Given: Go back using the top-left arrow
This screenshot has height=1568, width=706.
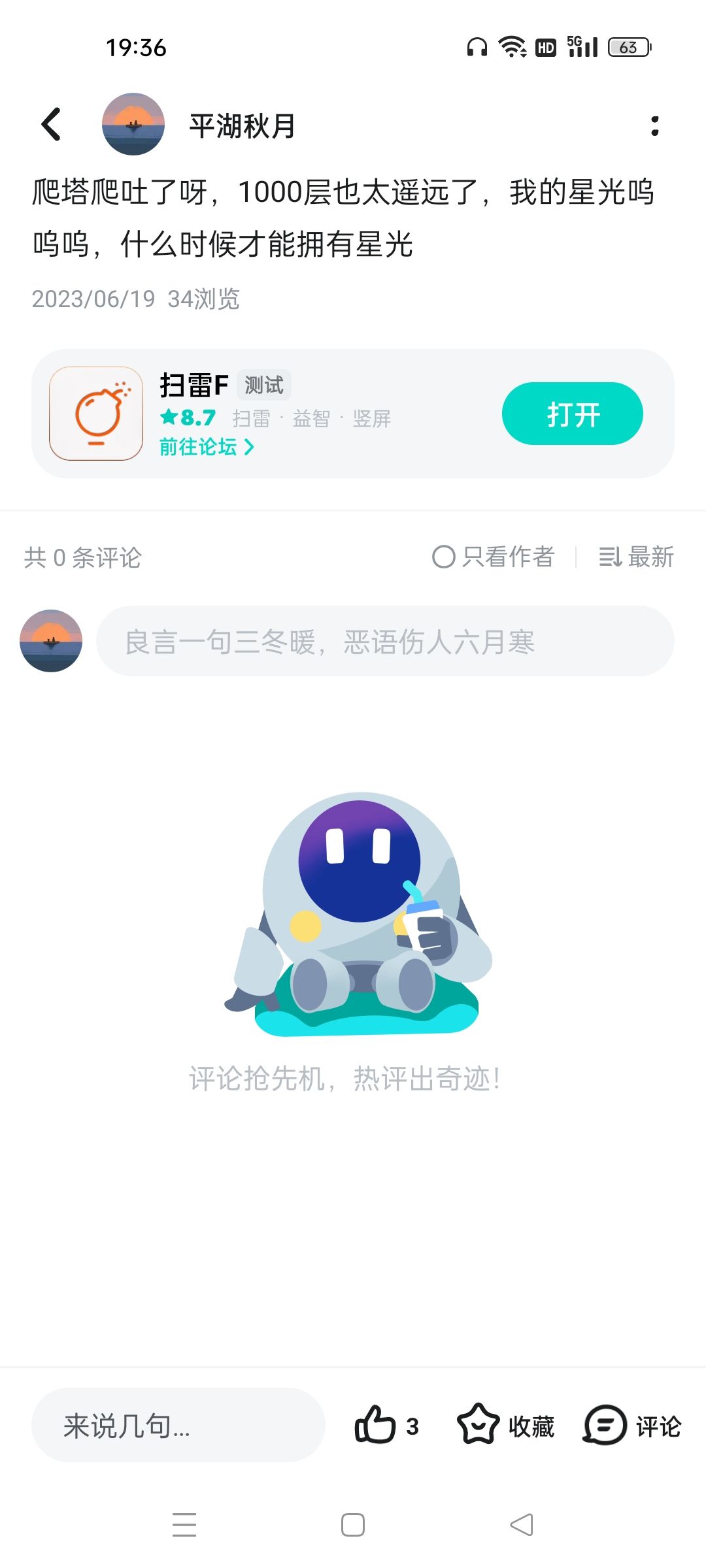Looking at the screenshot, I should pyautogui.click(x=52, y=124).
